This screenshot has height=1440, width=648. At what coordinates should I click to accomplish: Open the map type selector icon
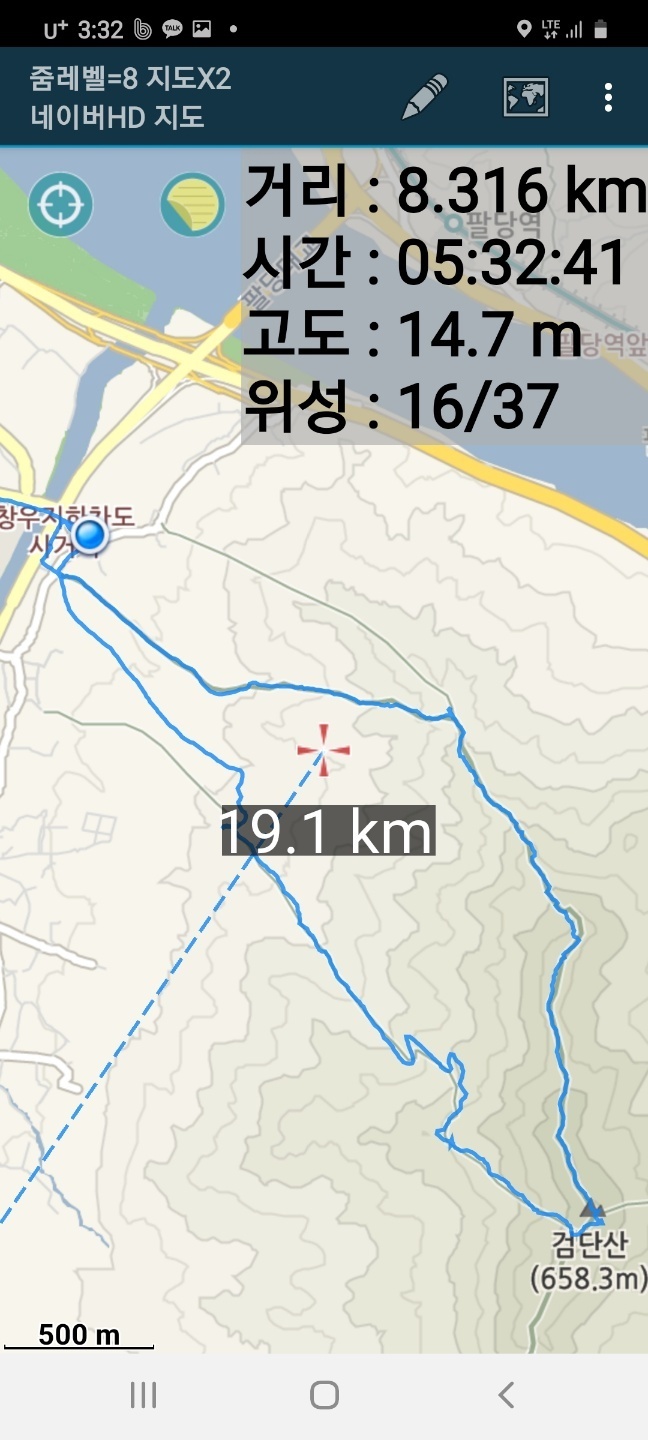[x=525, y=97]
